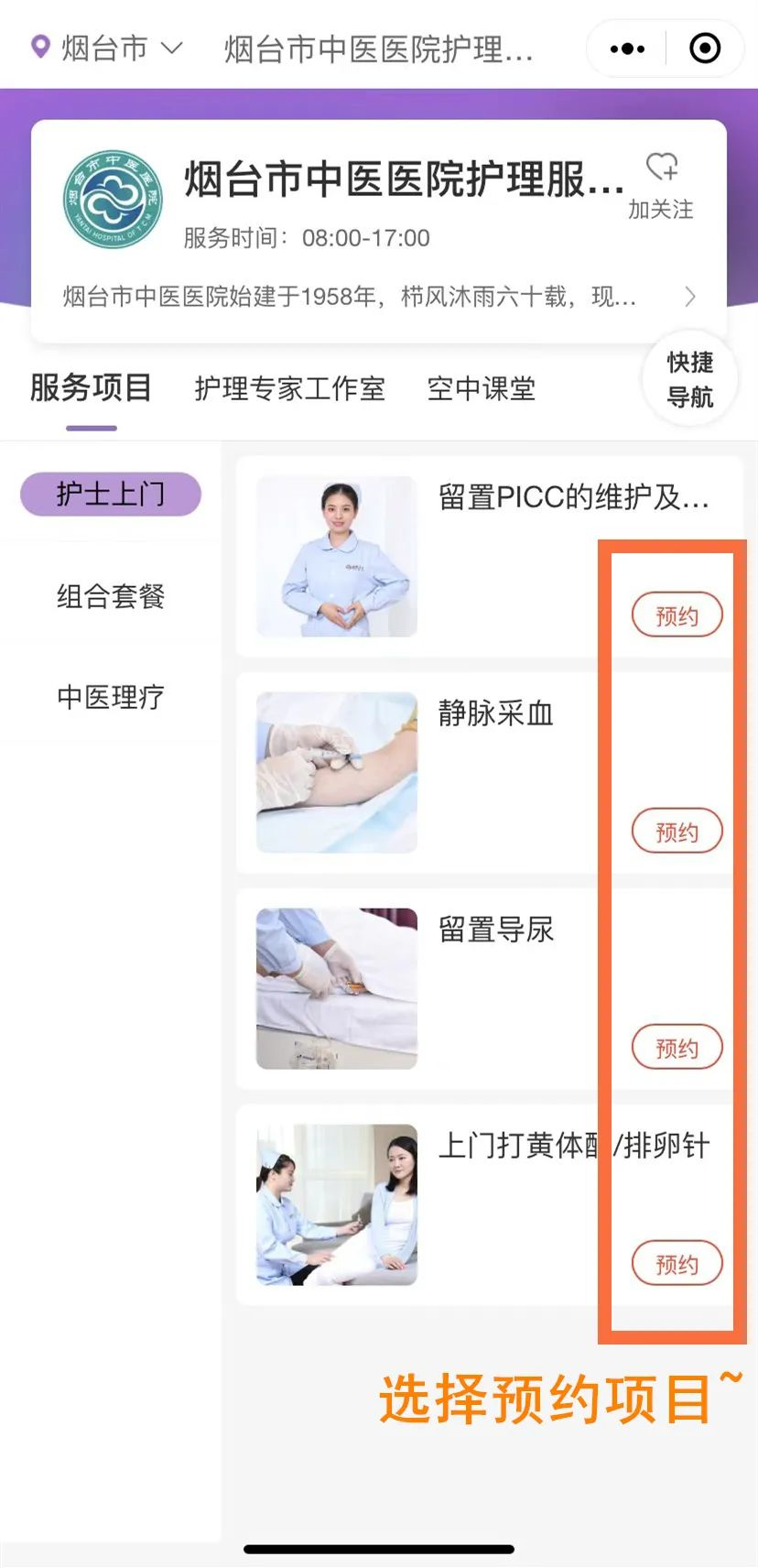Switch to the 护理专家工作室 tab
Screen dimensions: 758x1568
point(289,388)
